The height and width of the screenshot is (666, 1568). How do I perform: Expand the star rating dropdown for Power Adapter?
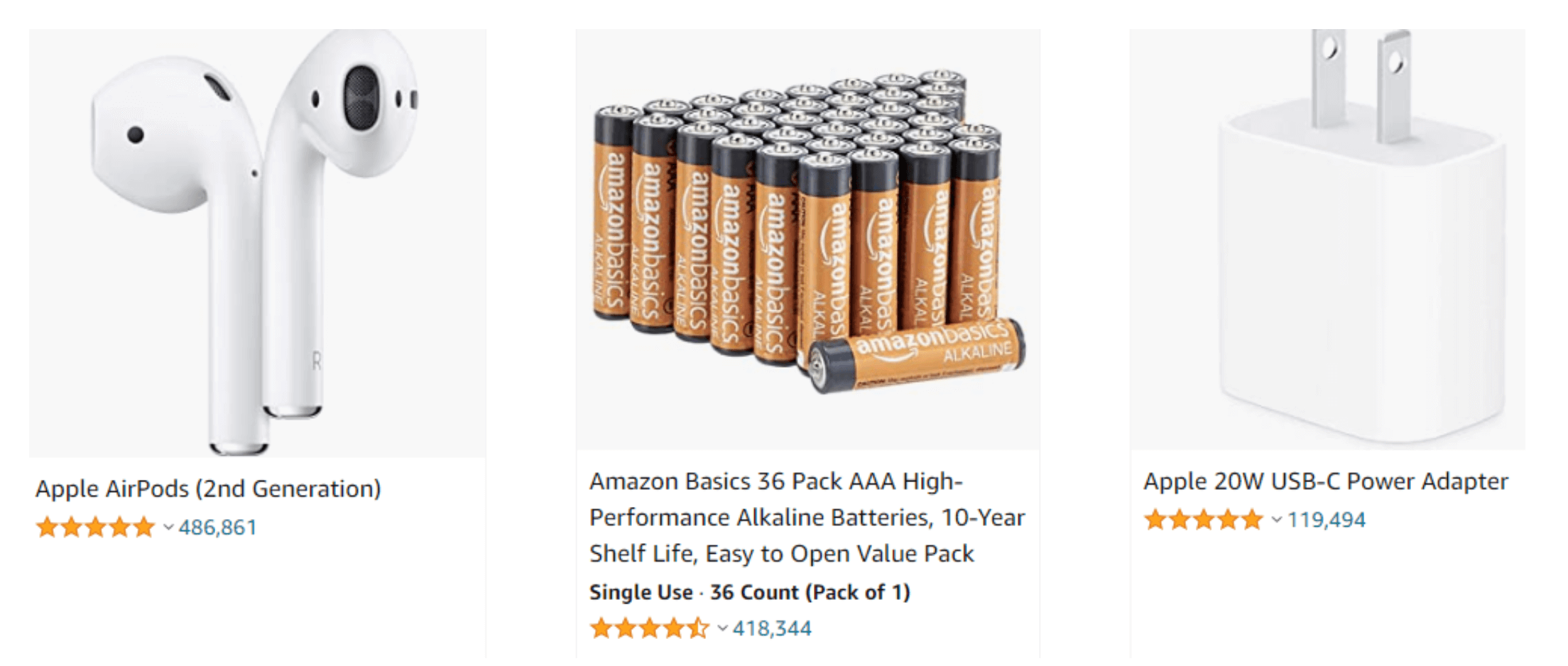click(x=1276, y=520)
